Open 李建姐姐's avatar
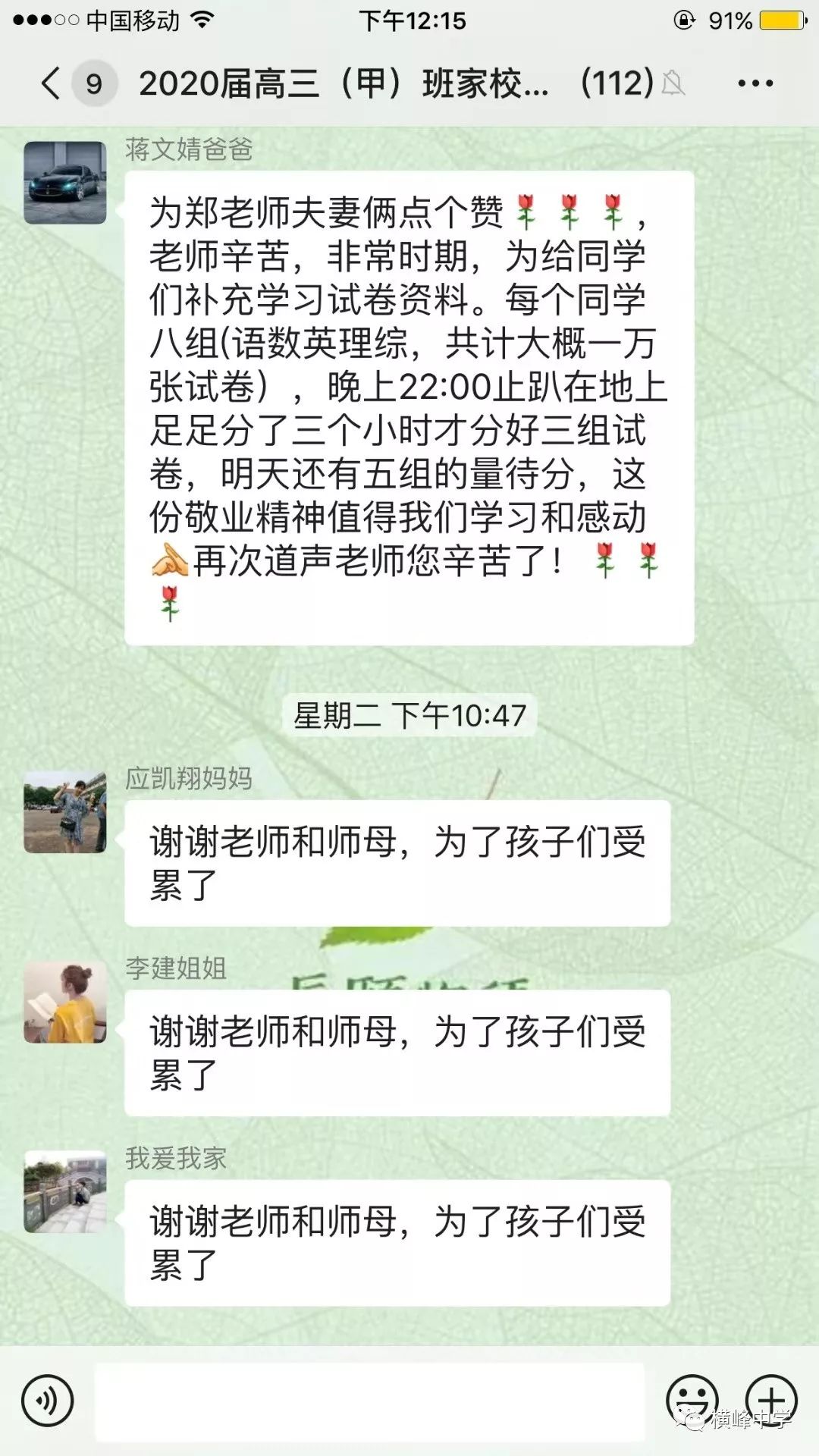 [x=65, y=1003]
